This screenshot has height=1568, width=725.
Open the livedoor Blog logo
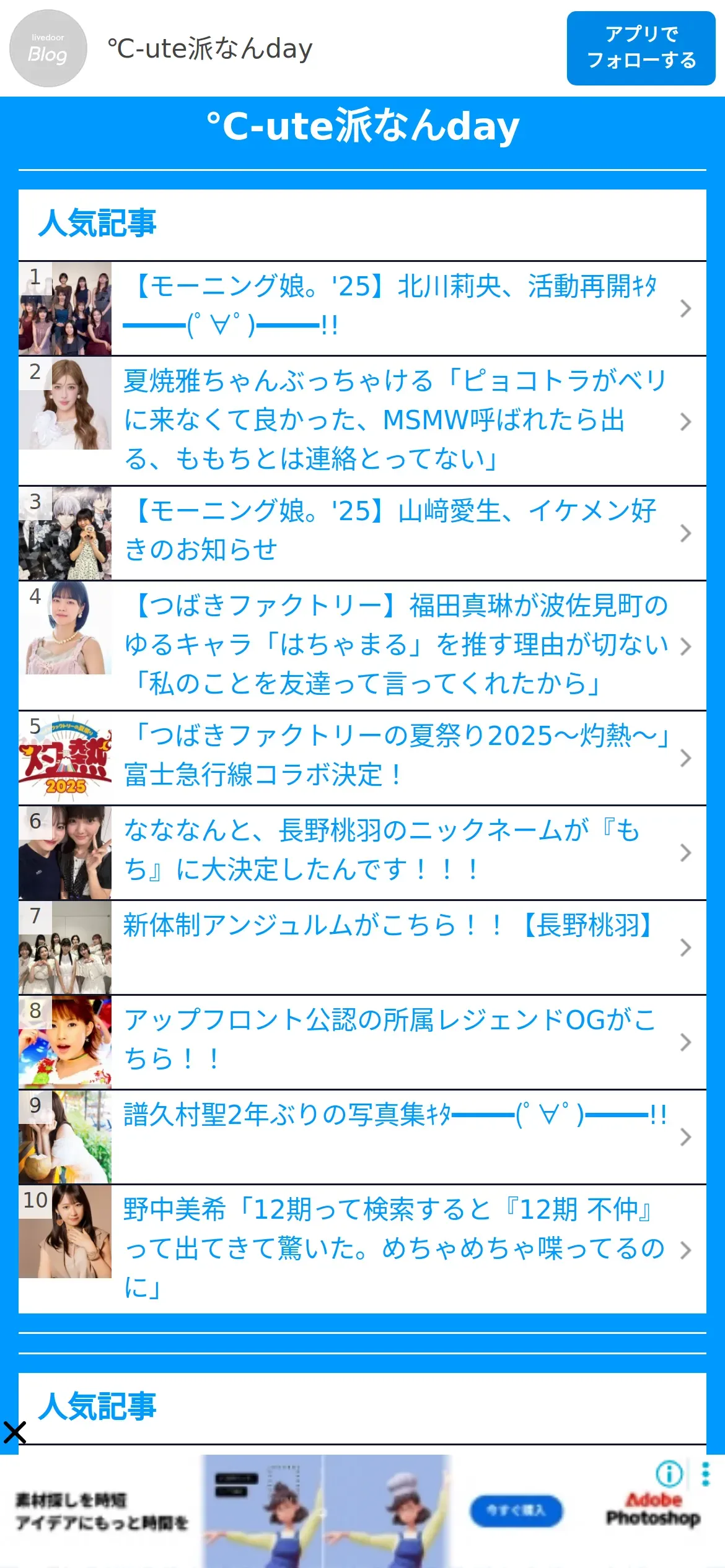tap(48, 48)
